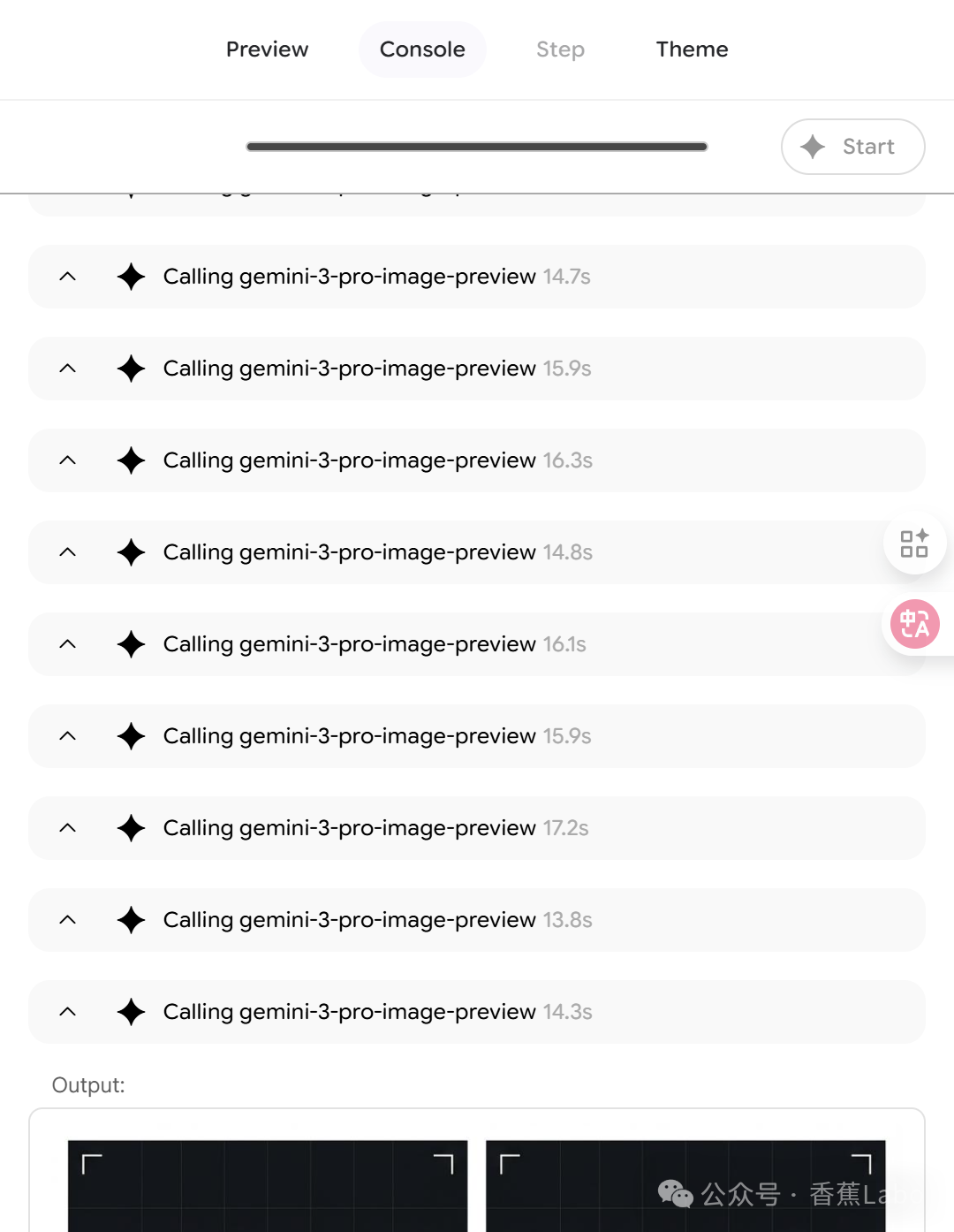The image size is (954, 1232).
Task: Click the sparkle icon beside the 16.3s call
Action: coord(131,460)
